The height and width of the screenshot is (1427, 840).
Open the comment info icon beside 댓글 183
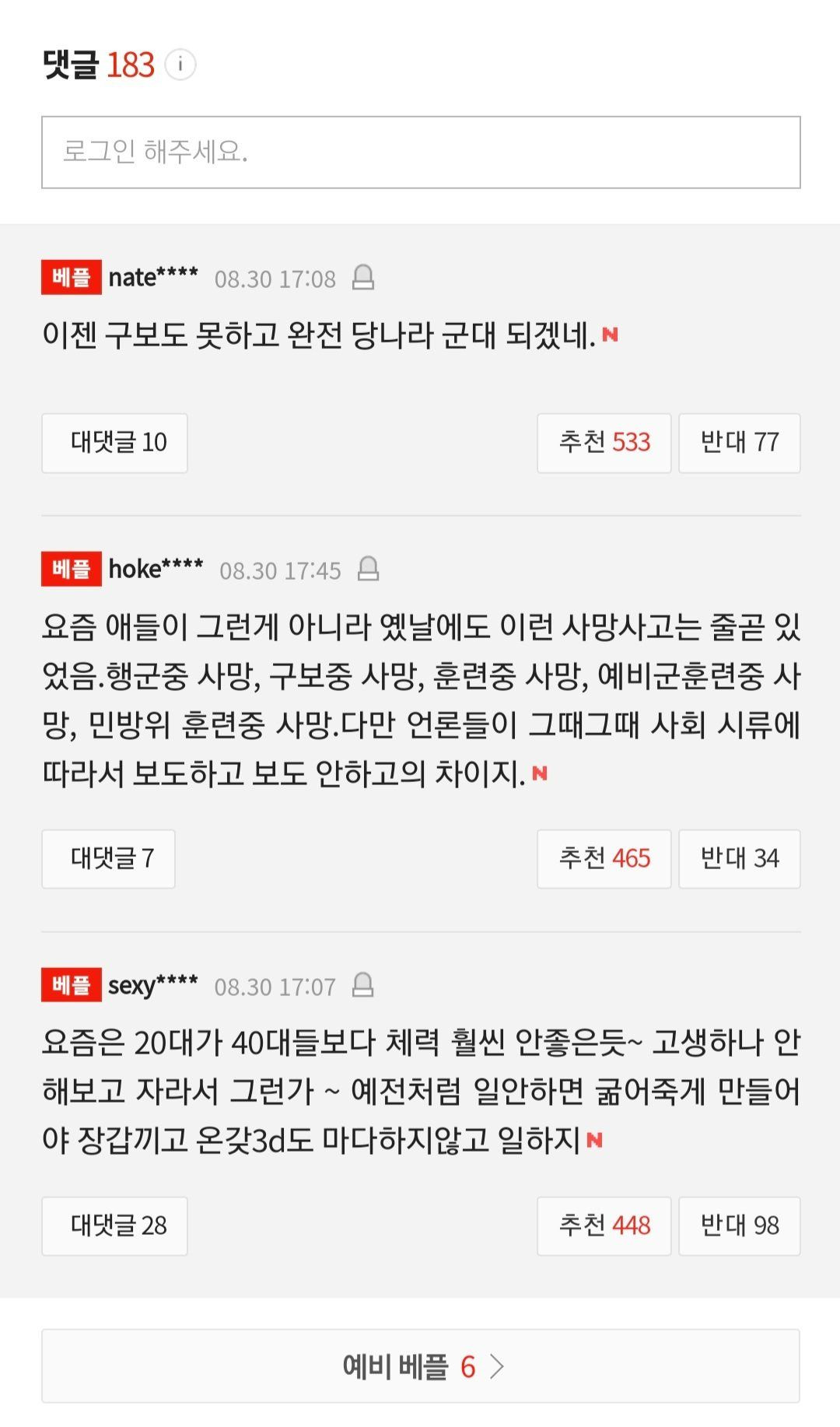pyautogui.click(x=180, y=65)
